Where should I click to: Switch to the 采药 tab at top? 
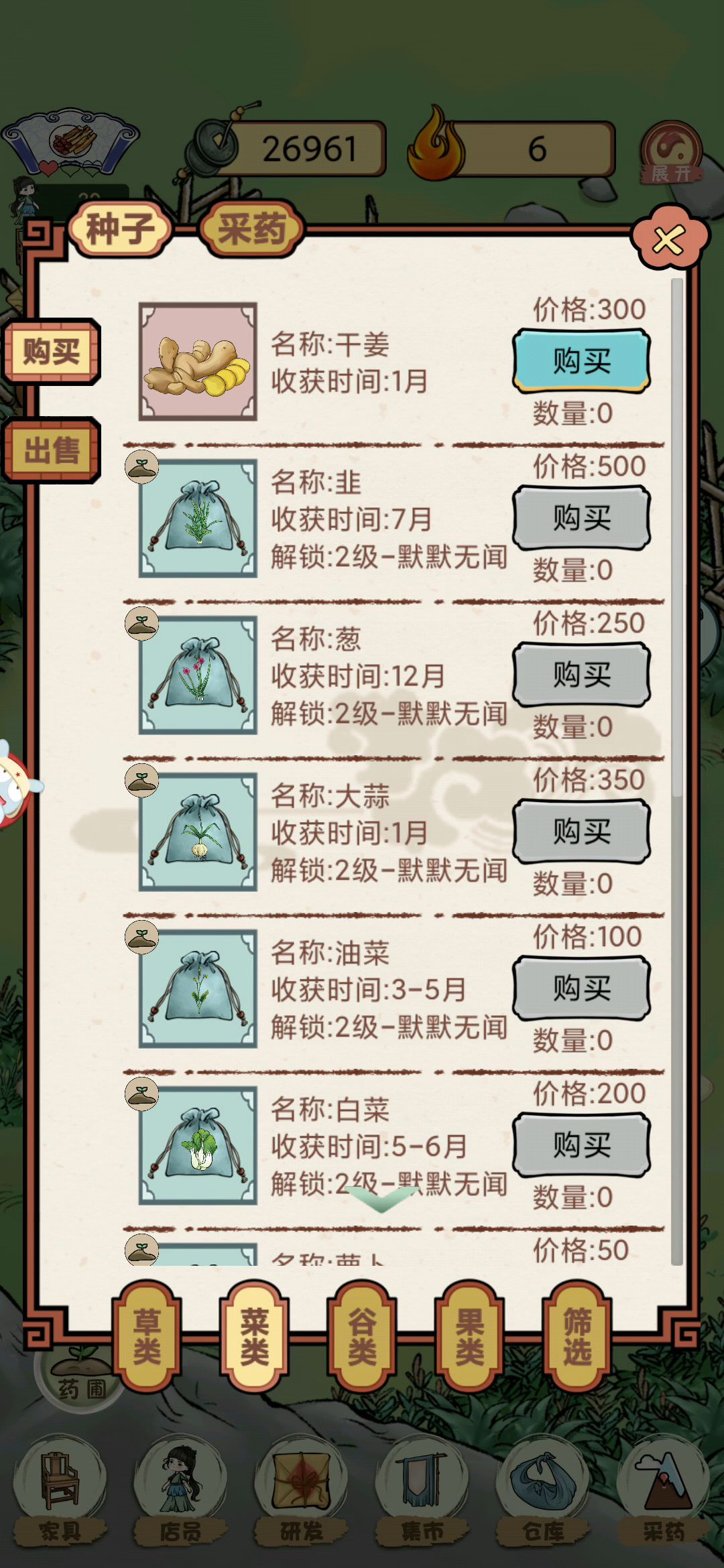tap(252, 229)
